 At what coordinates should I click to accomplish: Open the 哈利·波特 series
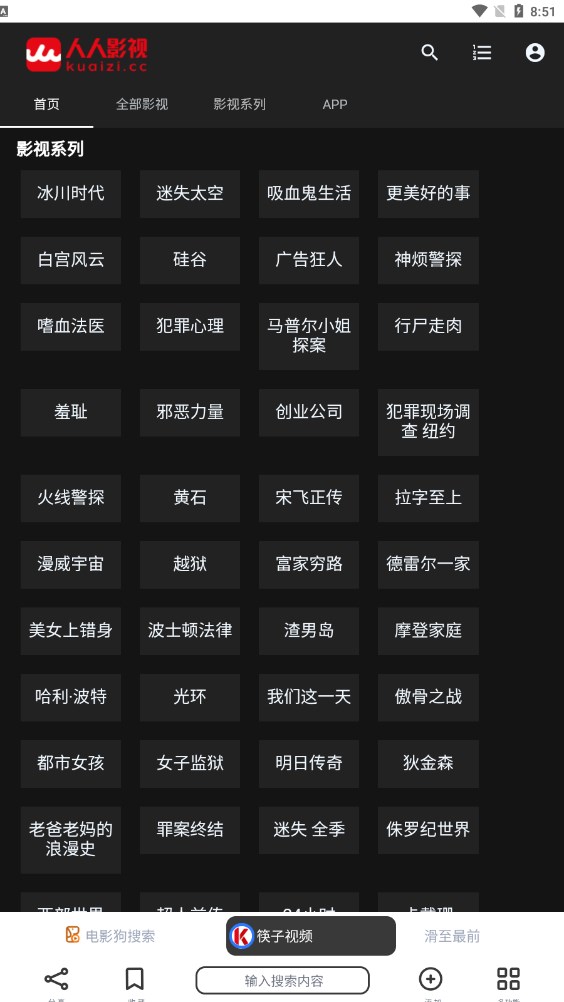click(x=70, y=697)
